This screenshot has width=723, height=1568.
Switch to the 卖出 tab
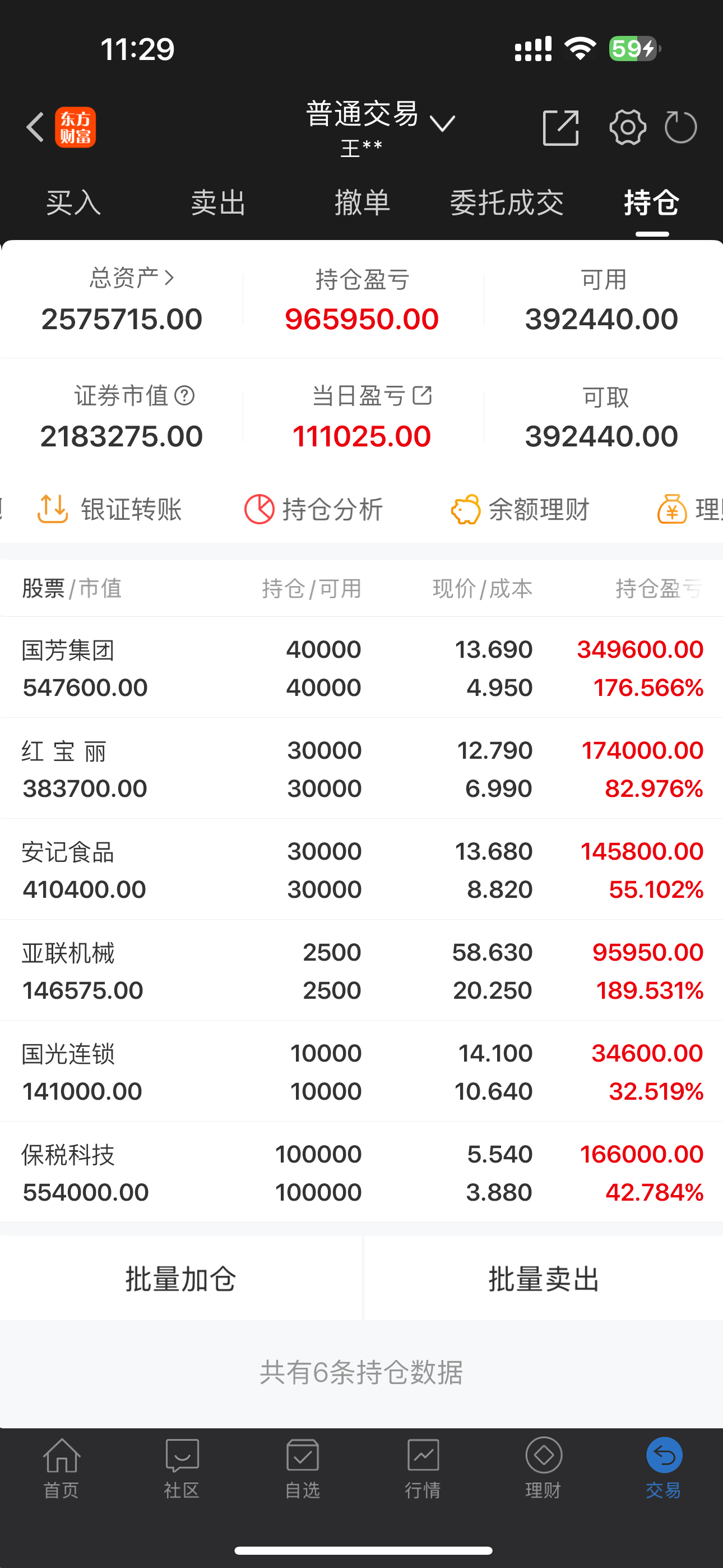pos(218,202)
